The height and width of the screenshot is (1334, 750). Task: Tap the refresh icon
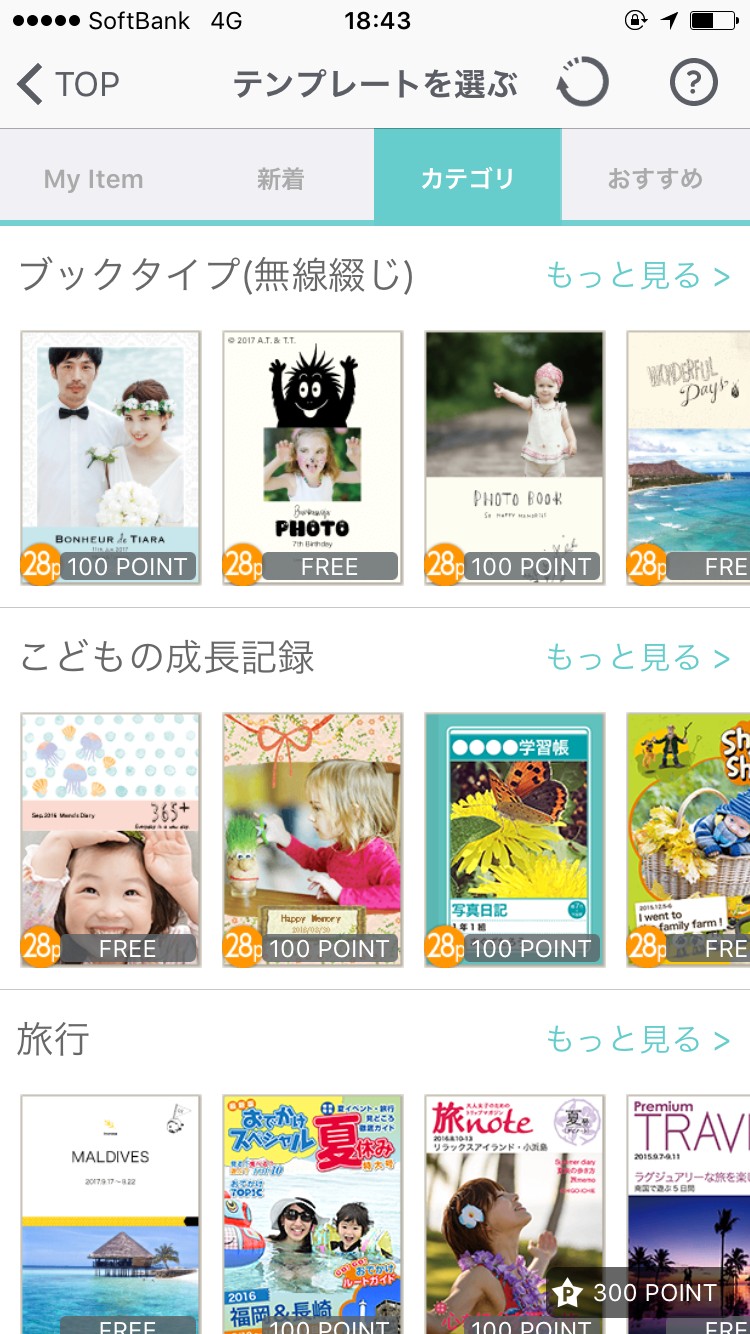click(582, 83)
